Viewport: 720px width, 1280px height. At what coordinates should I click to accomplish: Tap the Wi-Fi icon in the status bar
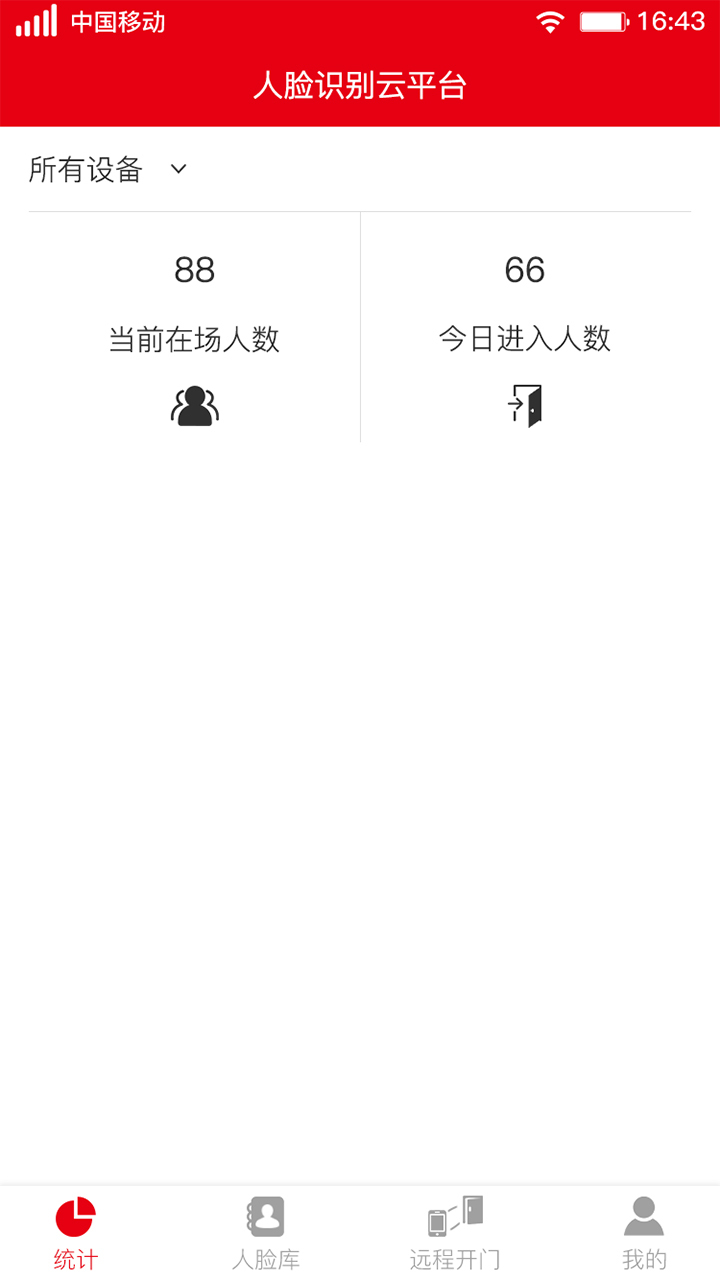click(x=549, y=20)
